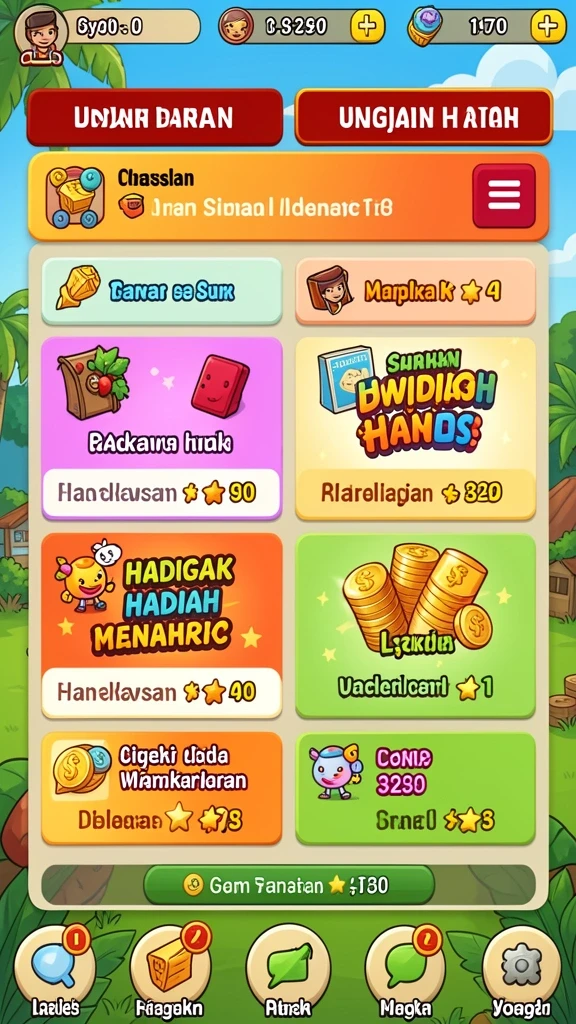
Task: Tap the Ganar ea Surk chip
Action: (x=162, y=291)
